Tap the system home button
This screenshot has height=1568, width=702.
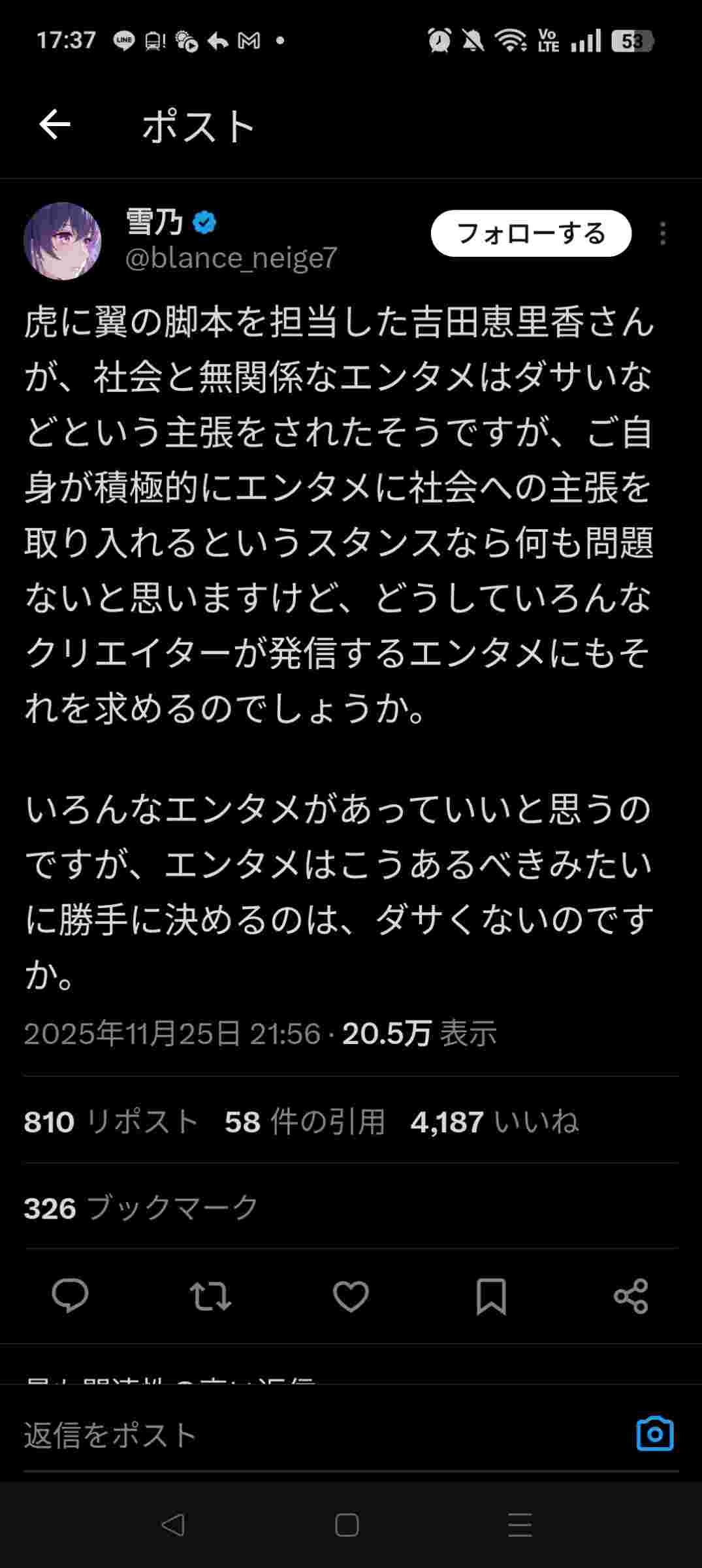point(347,1526)
